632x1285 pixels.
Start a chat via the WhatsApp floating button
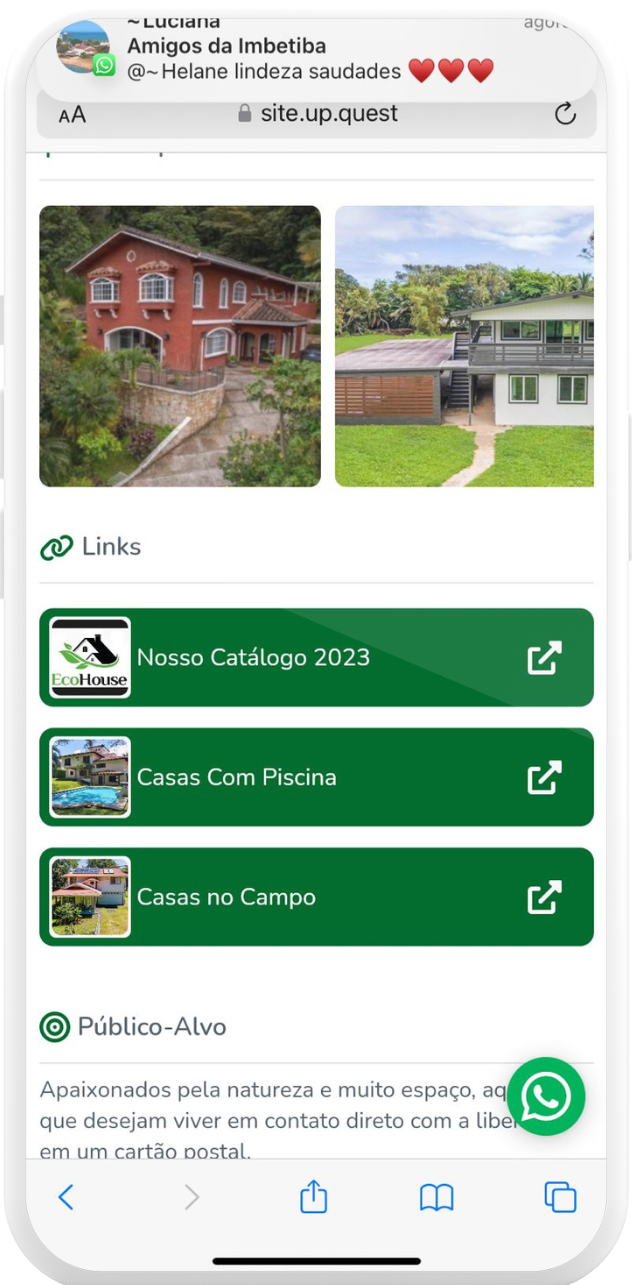(546, 1097)
